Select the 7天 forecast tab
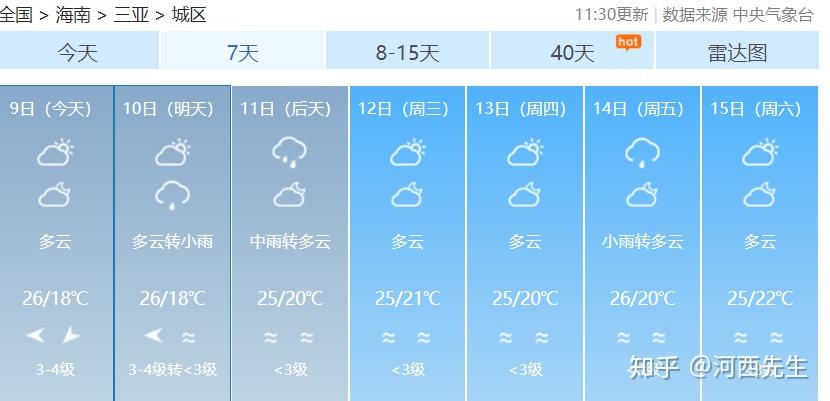830x401 pixels. (242, 52)
